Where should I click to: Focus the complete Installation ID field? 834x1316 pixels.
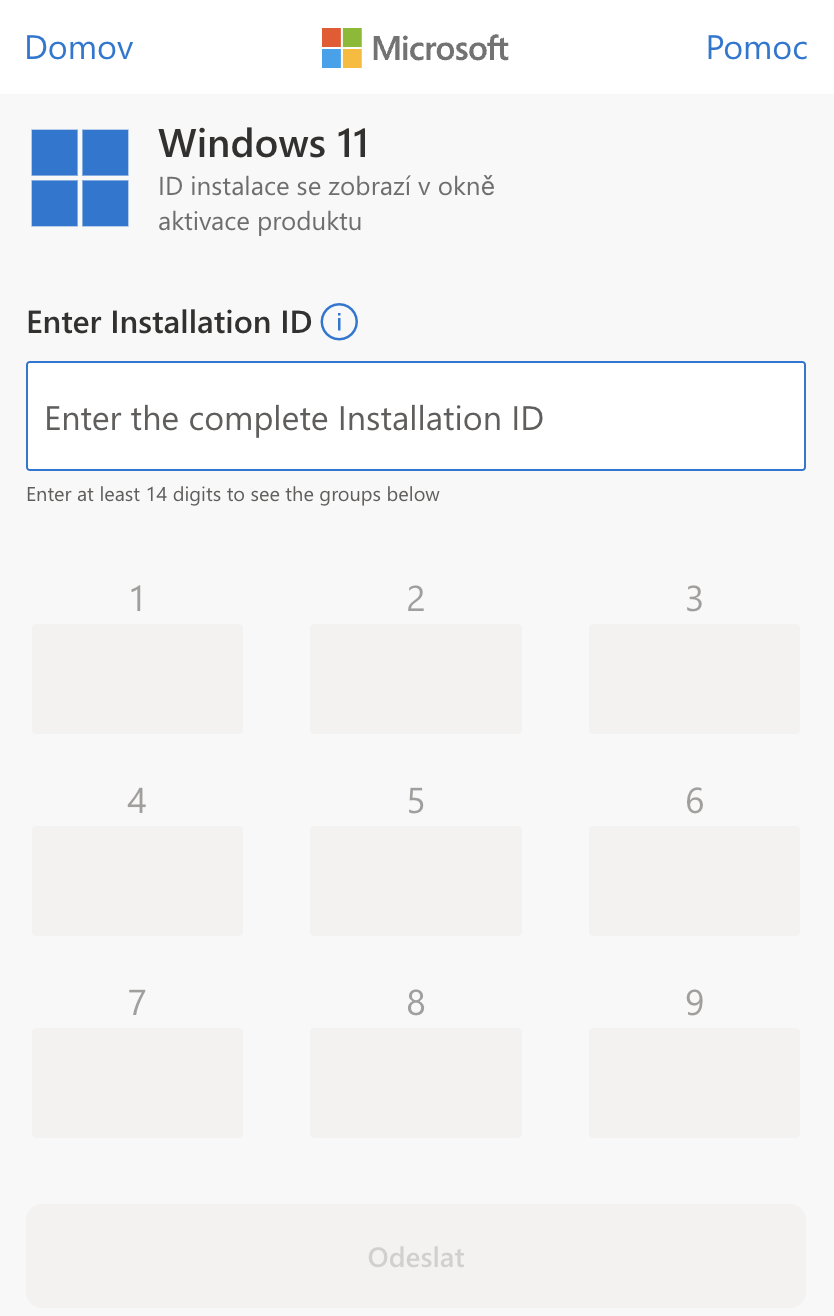tap(416, 416)
